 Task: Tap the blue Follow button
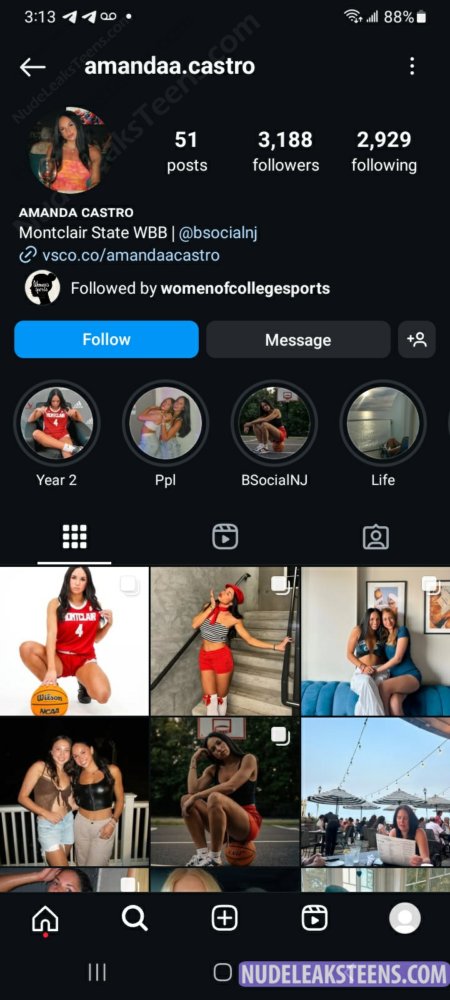[106, 339]
